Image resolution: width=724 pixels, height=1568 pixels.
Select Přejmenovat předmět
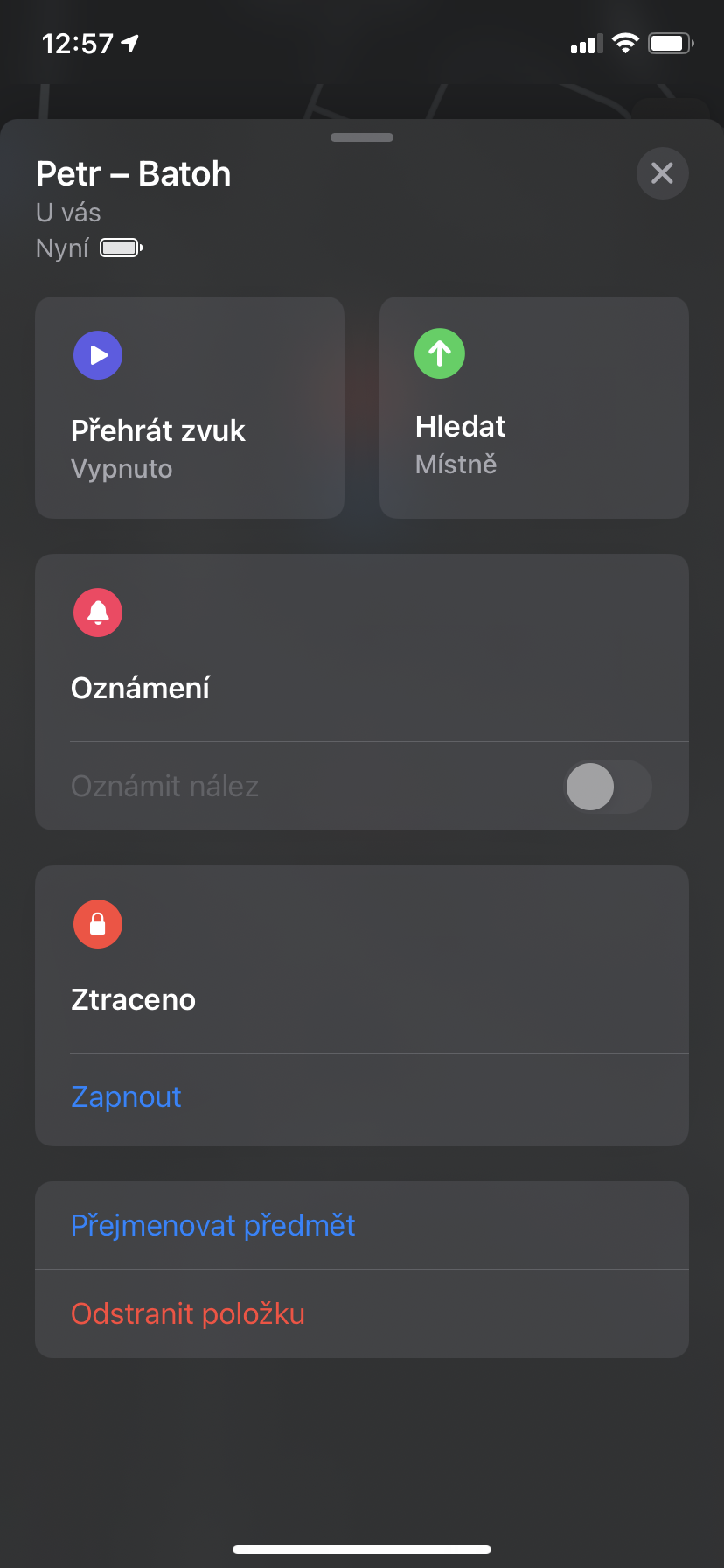click(x=213, y=1225)
